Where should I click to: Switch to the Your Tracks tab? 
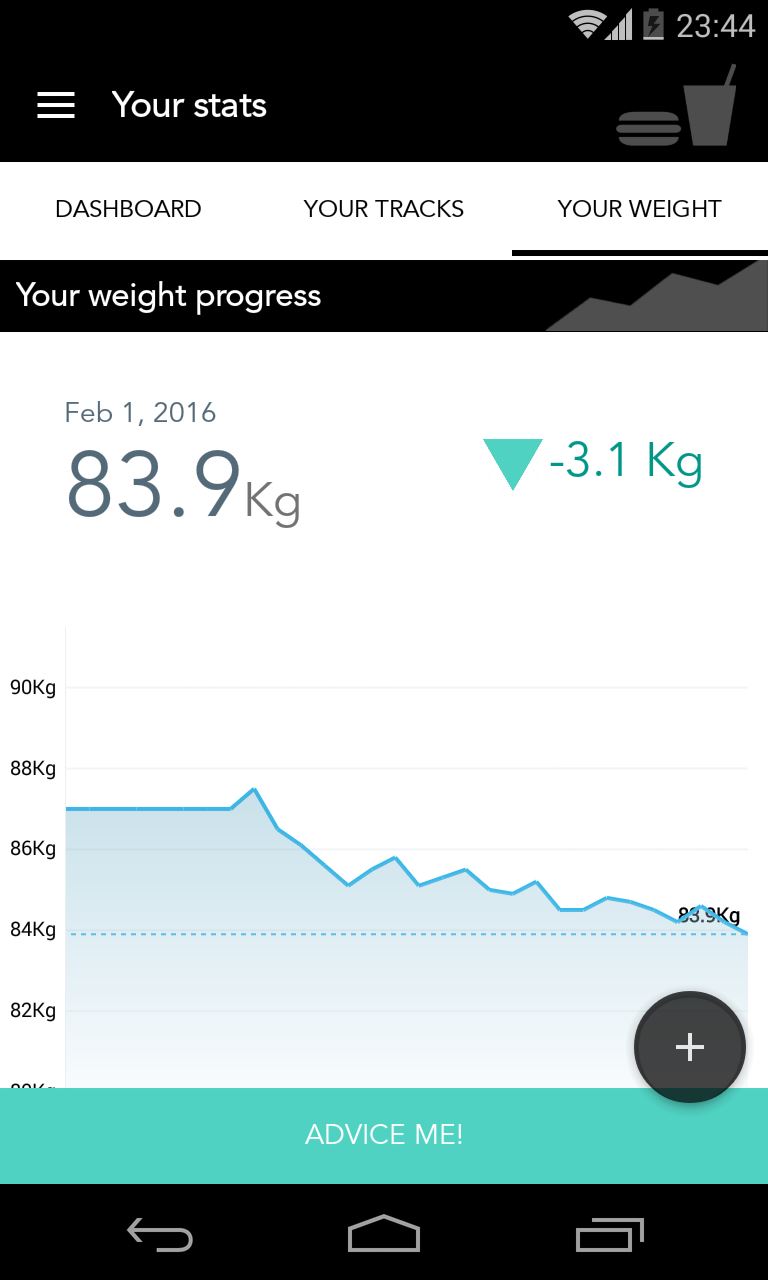tap(384, 209)
